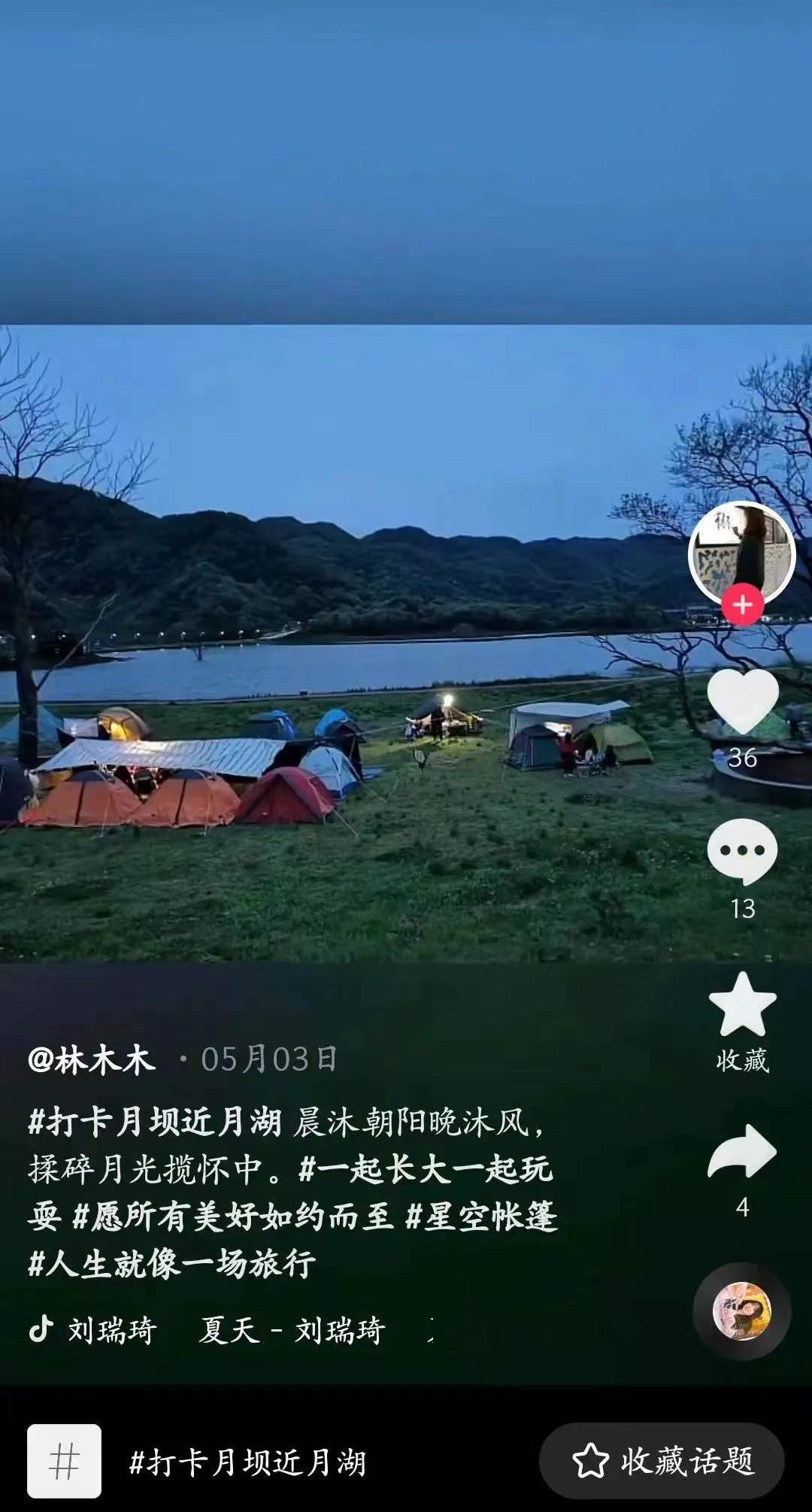Open the #愿所有美好如约而至 hashtag
The image size is (812, 1512).
[x=233, y=1216]
